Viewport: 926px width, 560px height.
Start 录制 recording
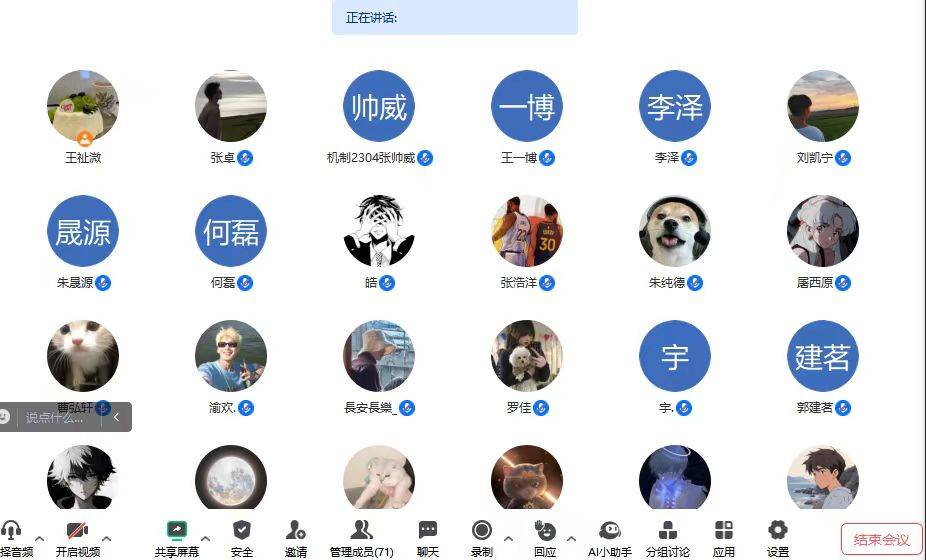pyautogui.click(x=482, y=537)
